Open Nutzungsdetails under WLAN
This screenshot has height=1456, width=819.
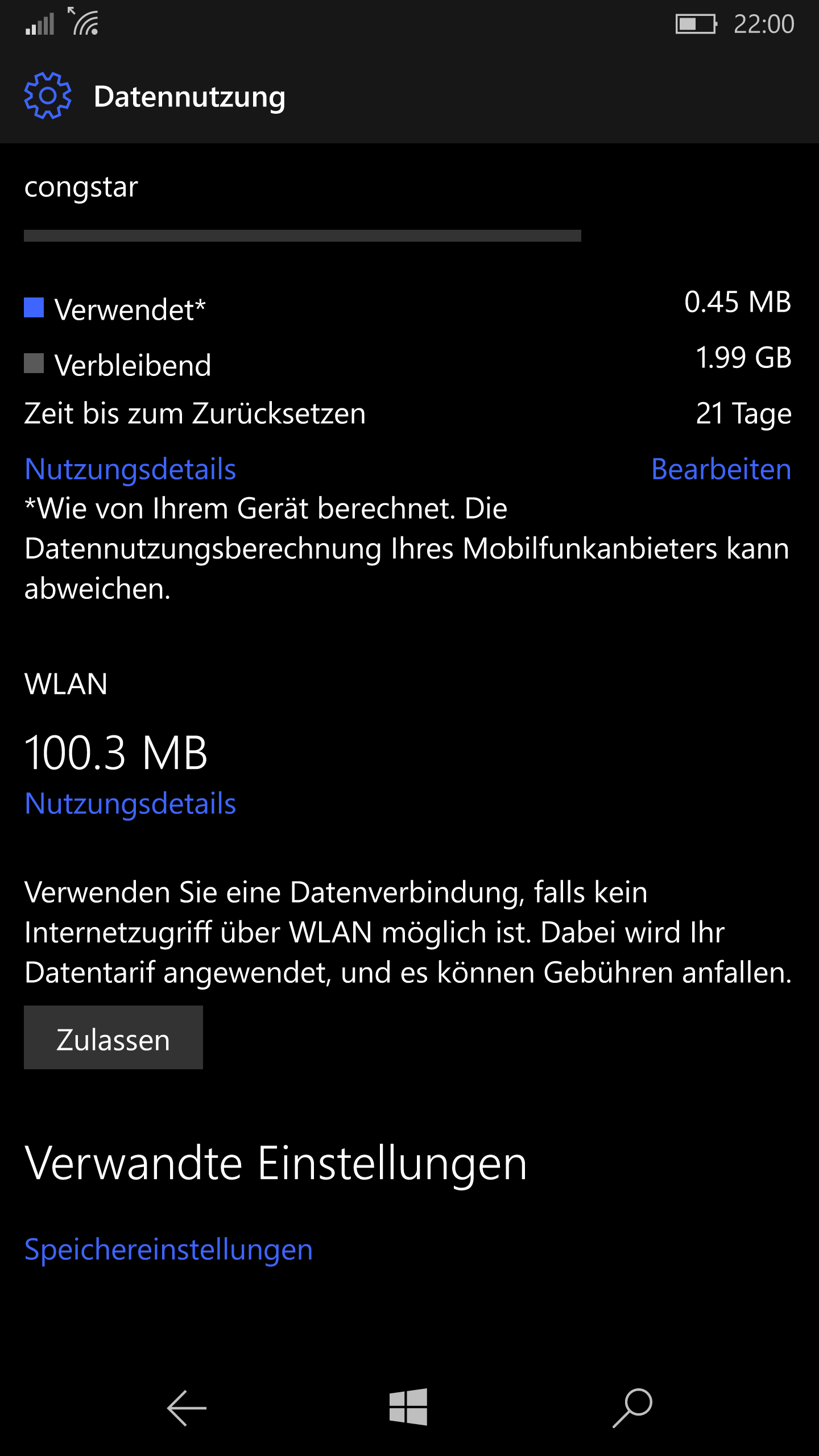click(x=130, y=804)
